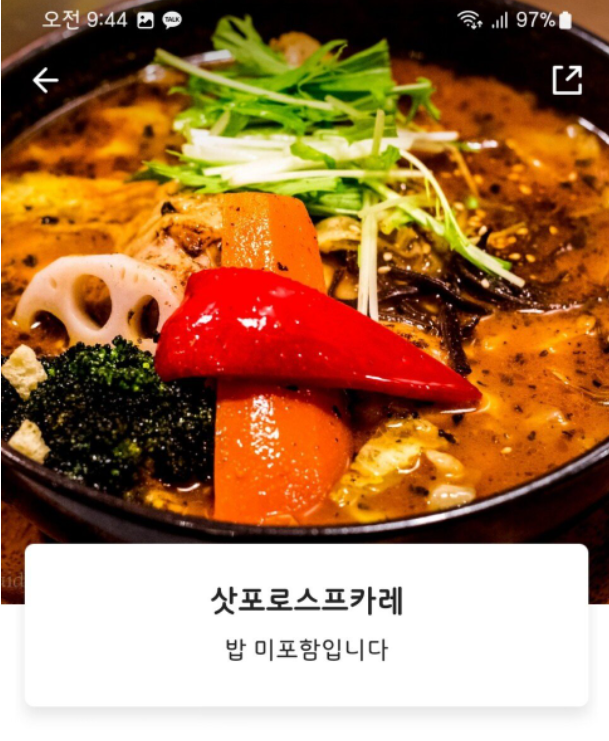Go back using the arrow icon
This screenshot has height=741, width=609.
click(x=45, y=81)
